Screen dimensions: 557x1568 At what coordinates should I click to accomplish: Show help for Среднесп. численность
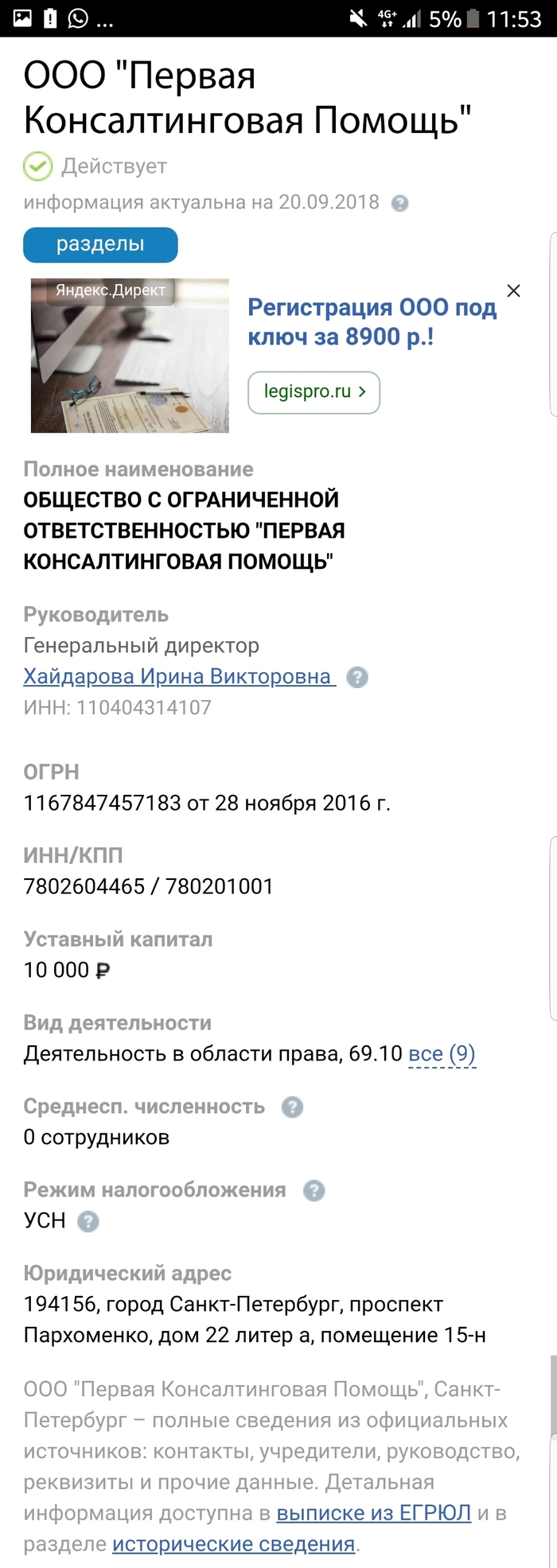(x=293, y=1107)
